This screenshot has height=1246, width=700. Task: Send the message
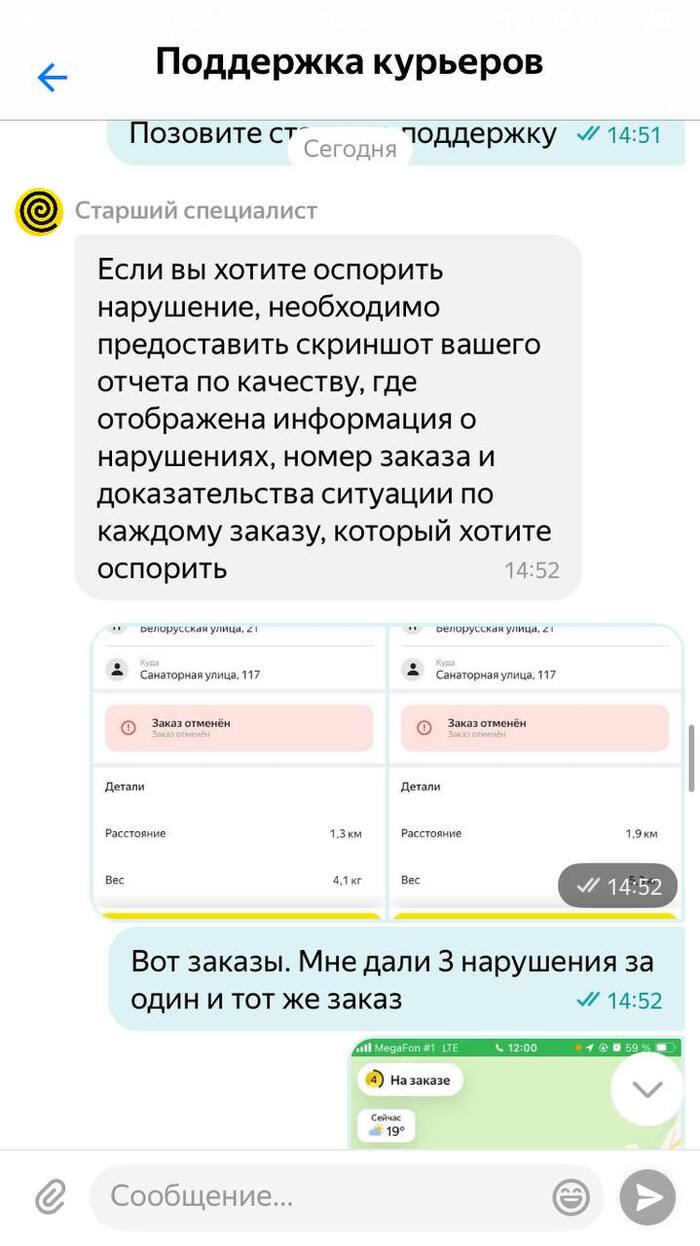(647, 1197)
